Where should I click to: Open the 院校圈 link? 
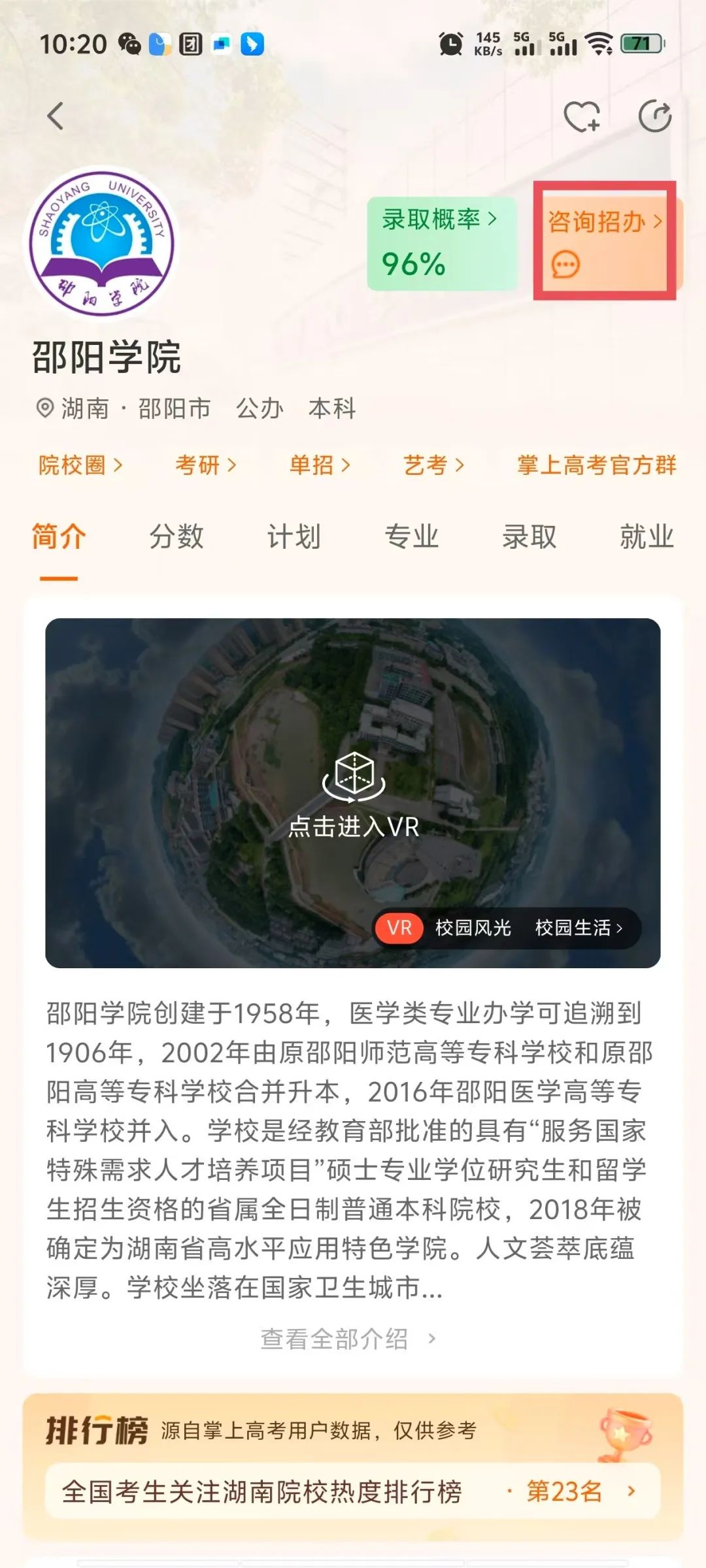(80, 465)
